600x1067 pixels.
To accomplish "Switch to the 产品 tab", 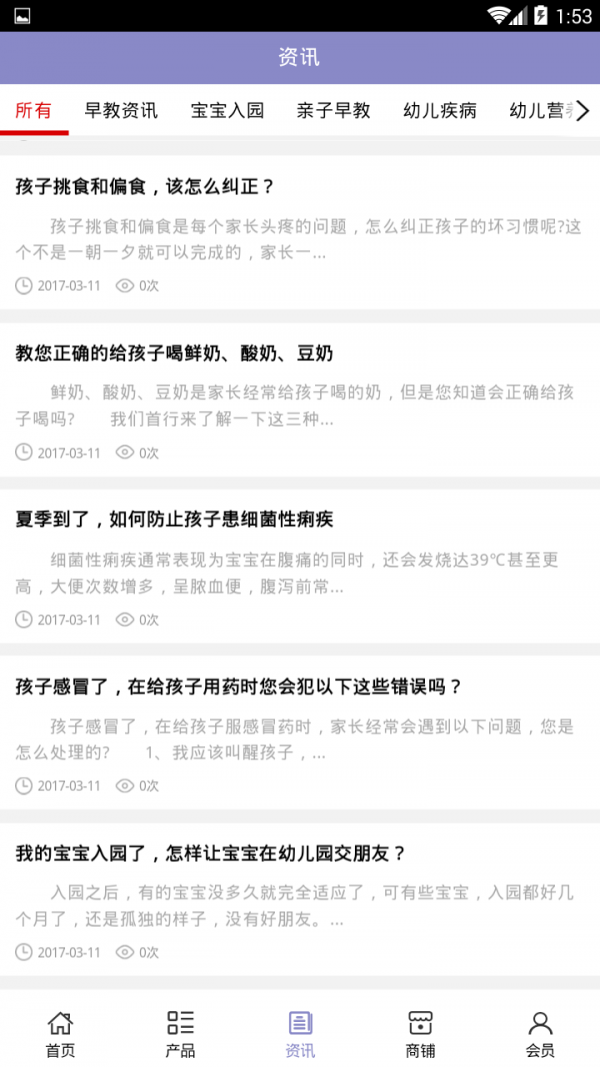I will (180, 1033).
